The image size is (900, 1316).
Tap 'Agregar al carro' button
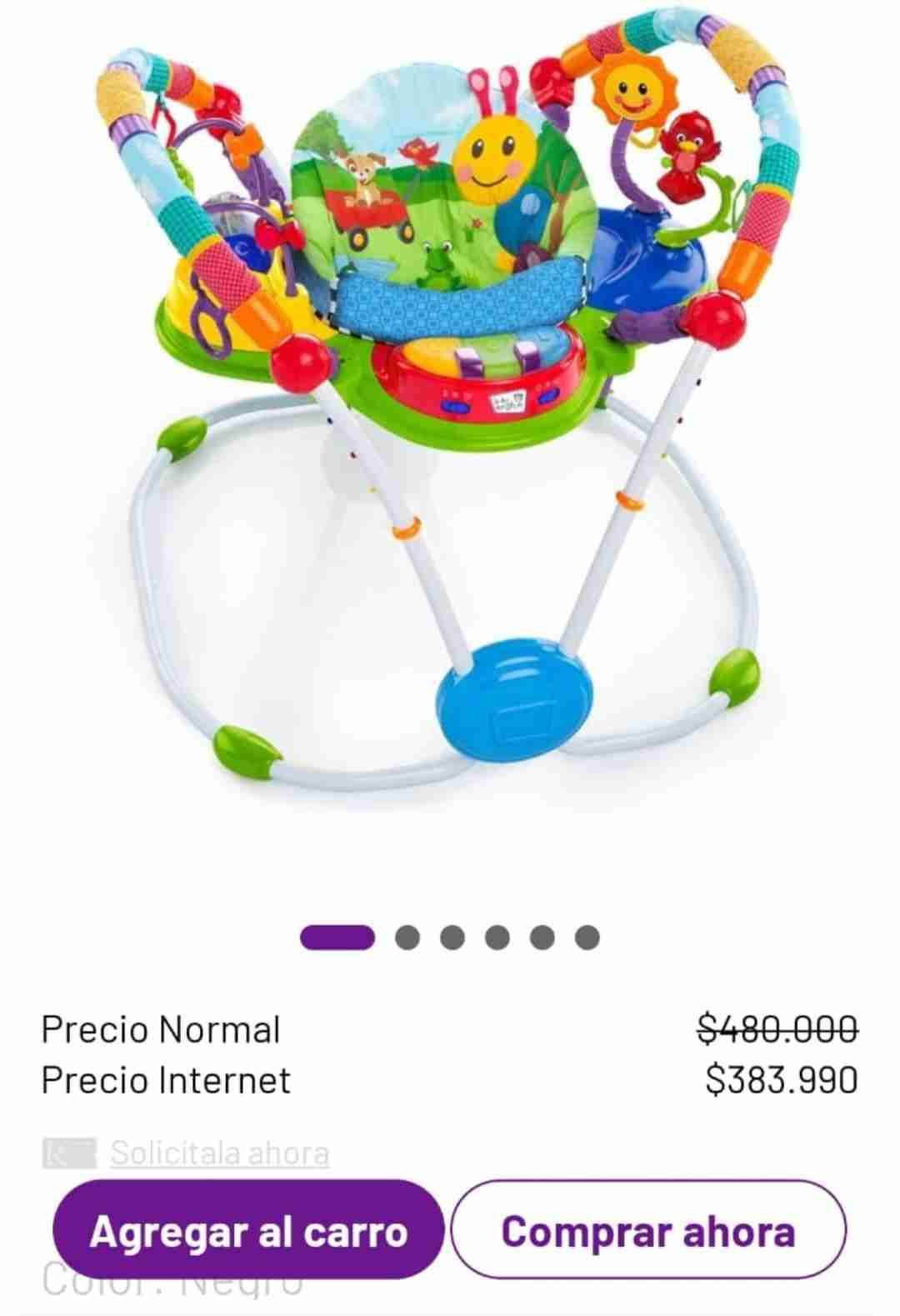pos(247,1230)
